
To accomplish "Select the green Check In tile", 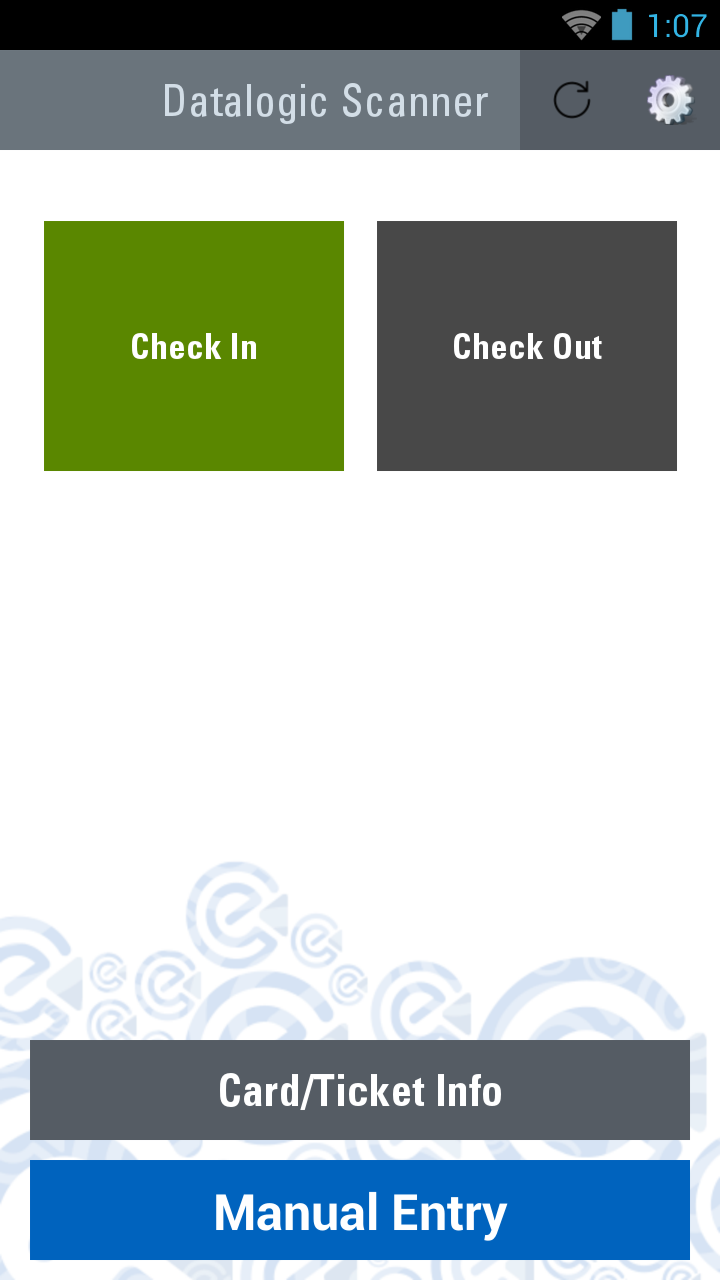I will (x=194, y=346).
